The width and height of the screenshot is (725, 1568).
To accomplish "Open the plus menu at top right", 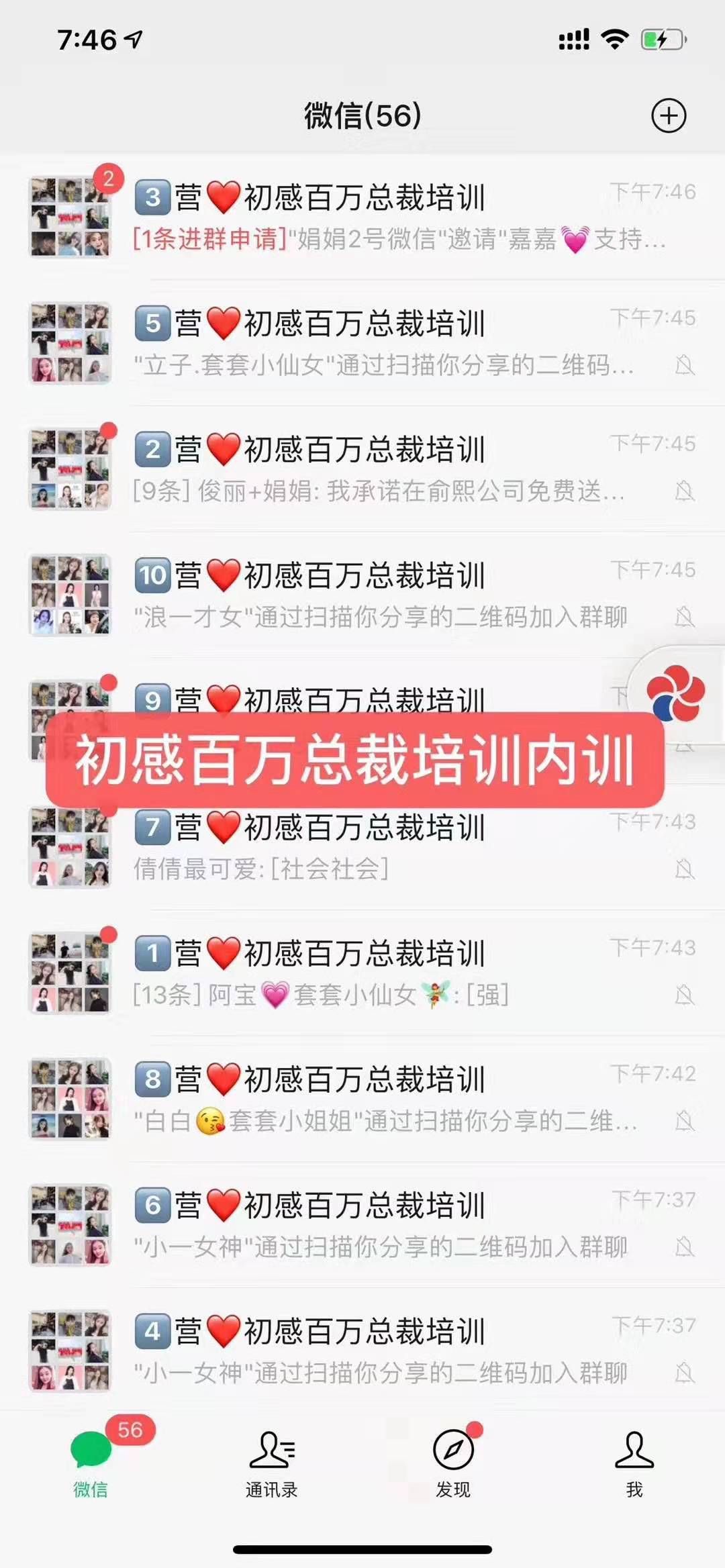I will 669,116.
